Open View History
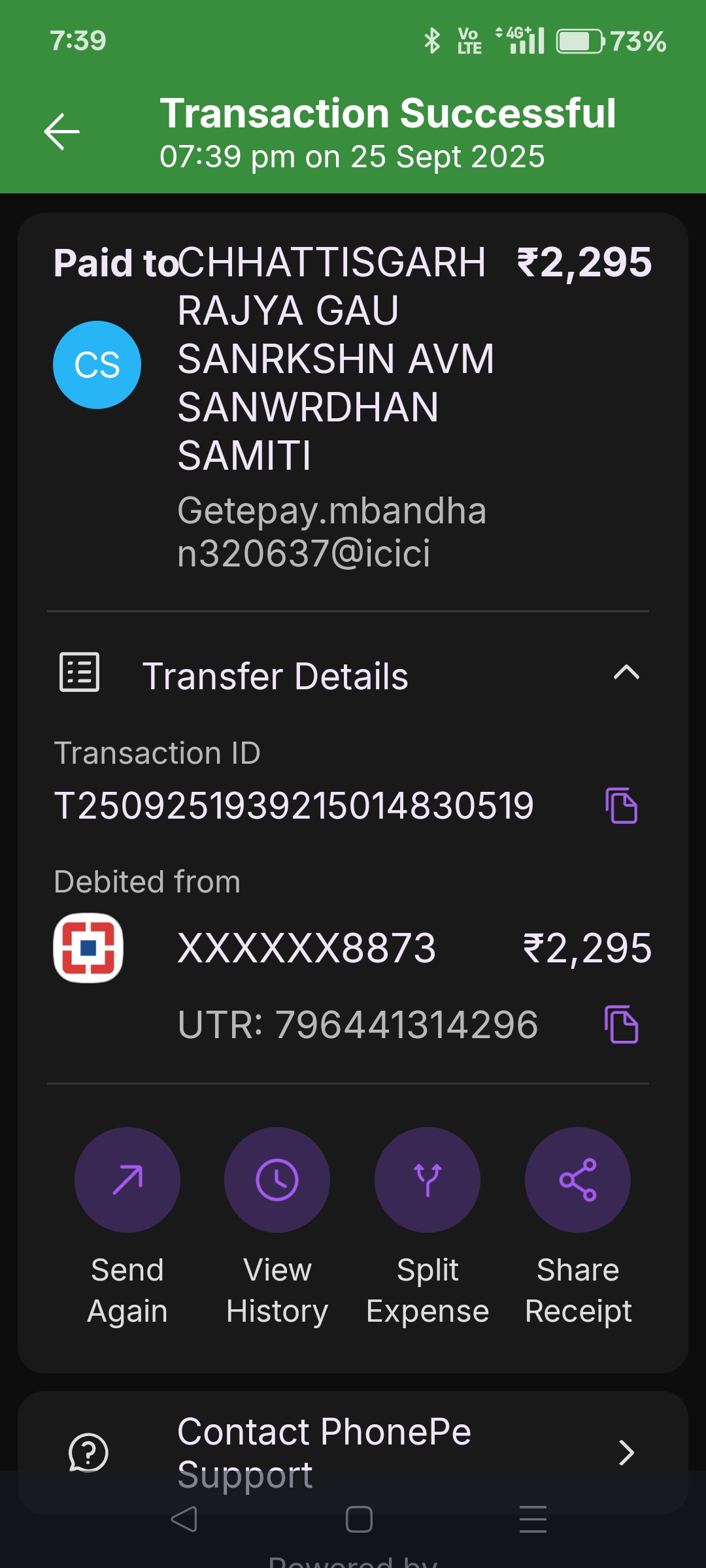This screenshot has height=1568, width=706. [x=277, y=1180]
